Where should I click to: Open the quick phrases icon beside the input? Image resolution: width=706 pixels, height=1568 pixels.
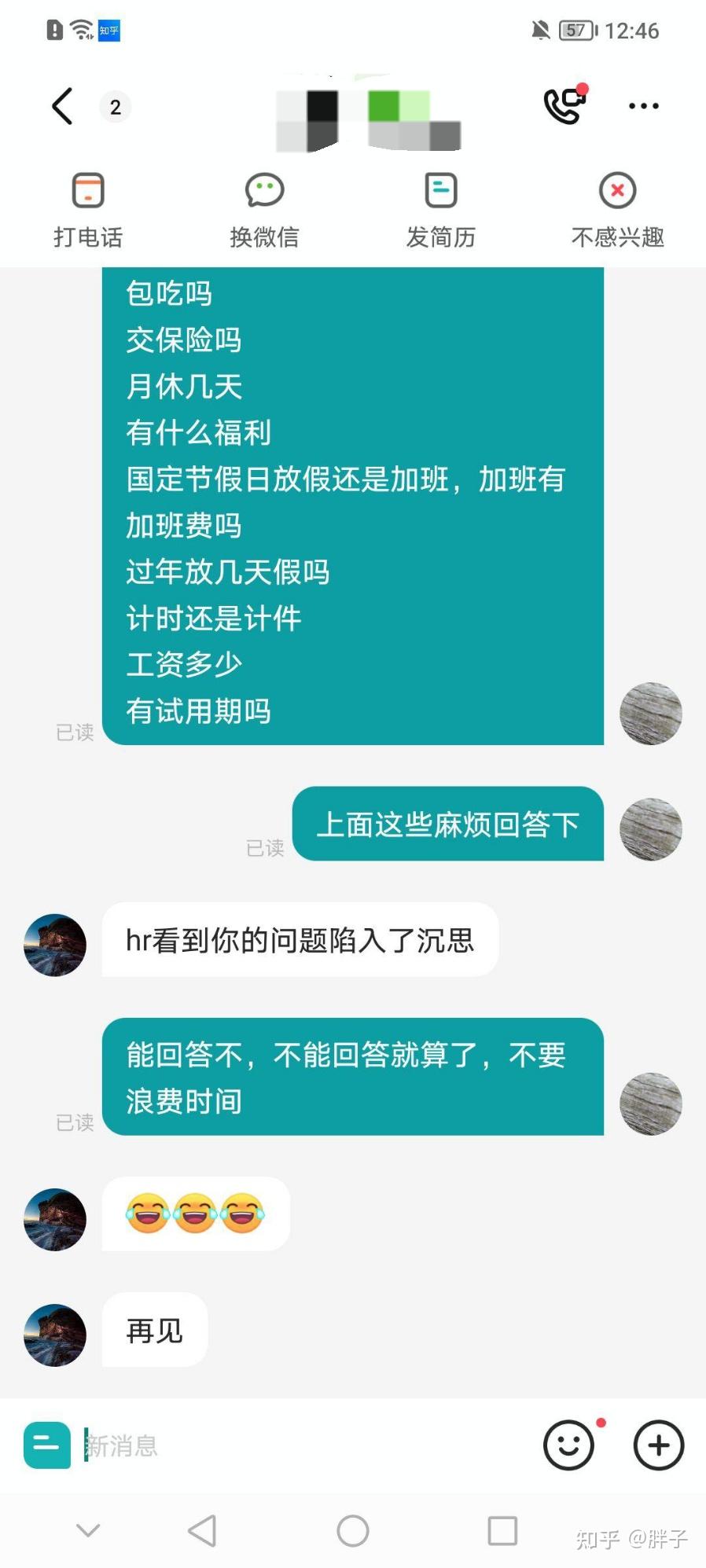pyautogui.click(x=46, y=1445)
